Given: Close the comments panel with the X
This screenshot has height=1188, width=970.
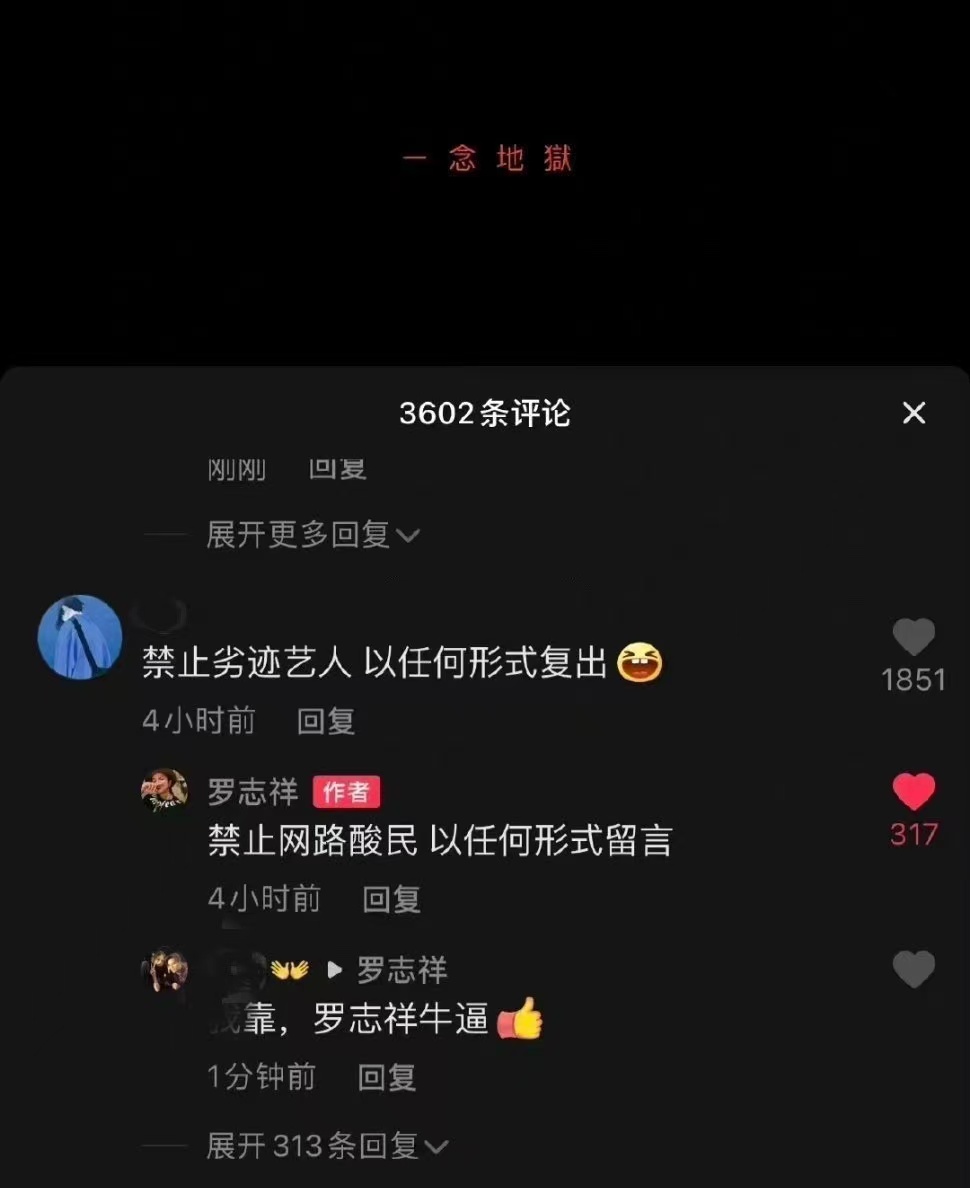Looking at the screenshot, I should 913,413.
